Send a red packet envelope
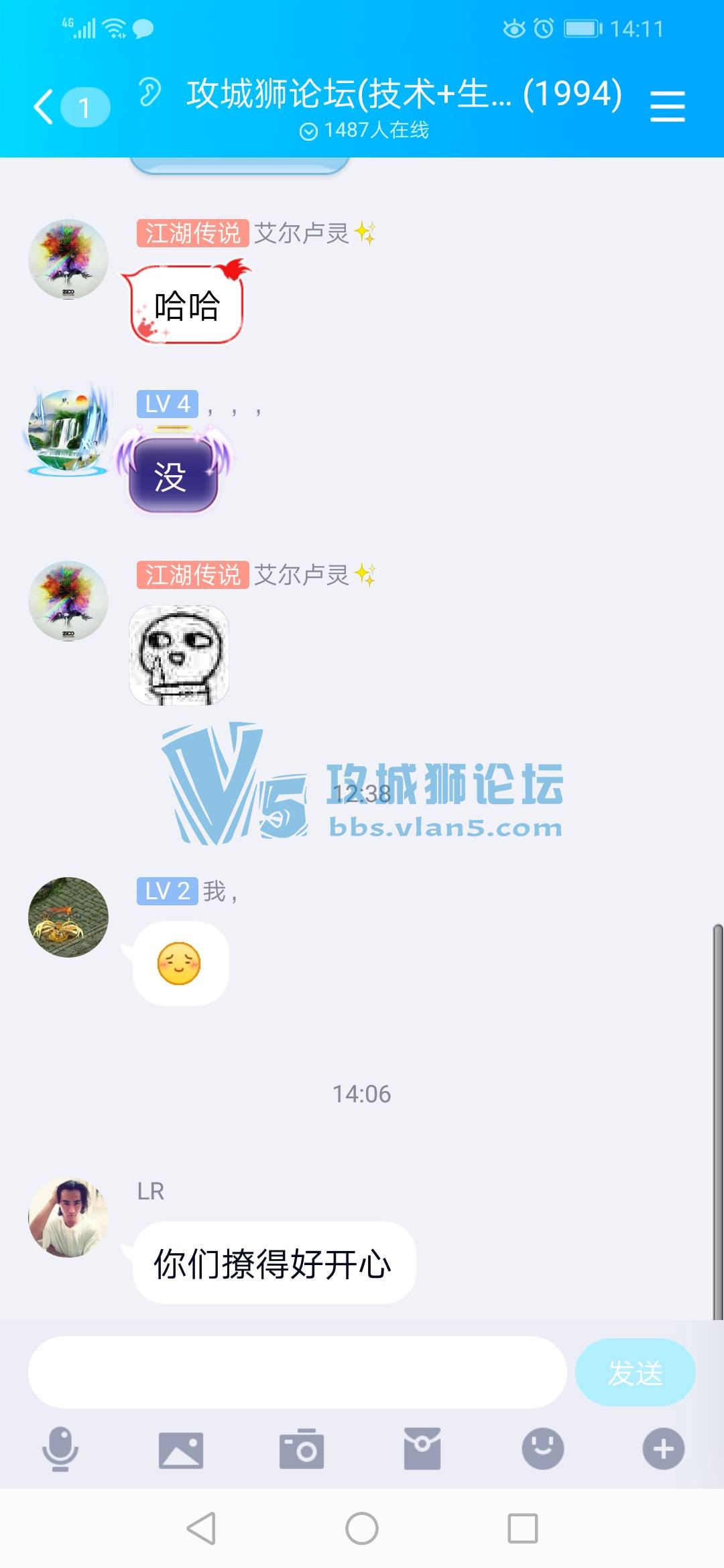 point(422,1449)
